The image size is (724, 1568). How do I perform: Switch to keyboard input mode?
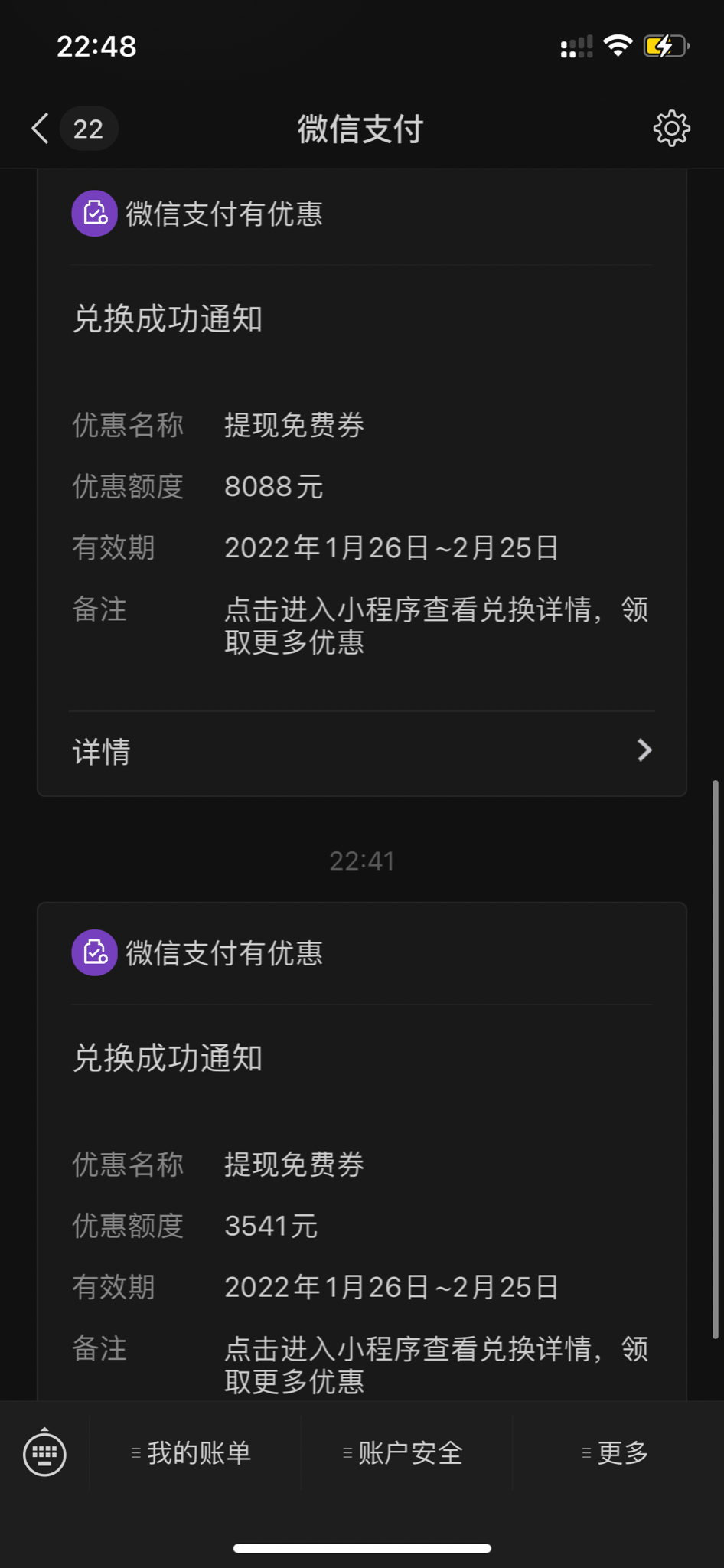(x=44, y=1452)
